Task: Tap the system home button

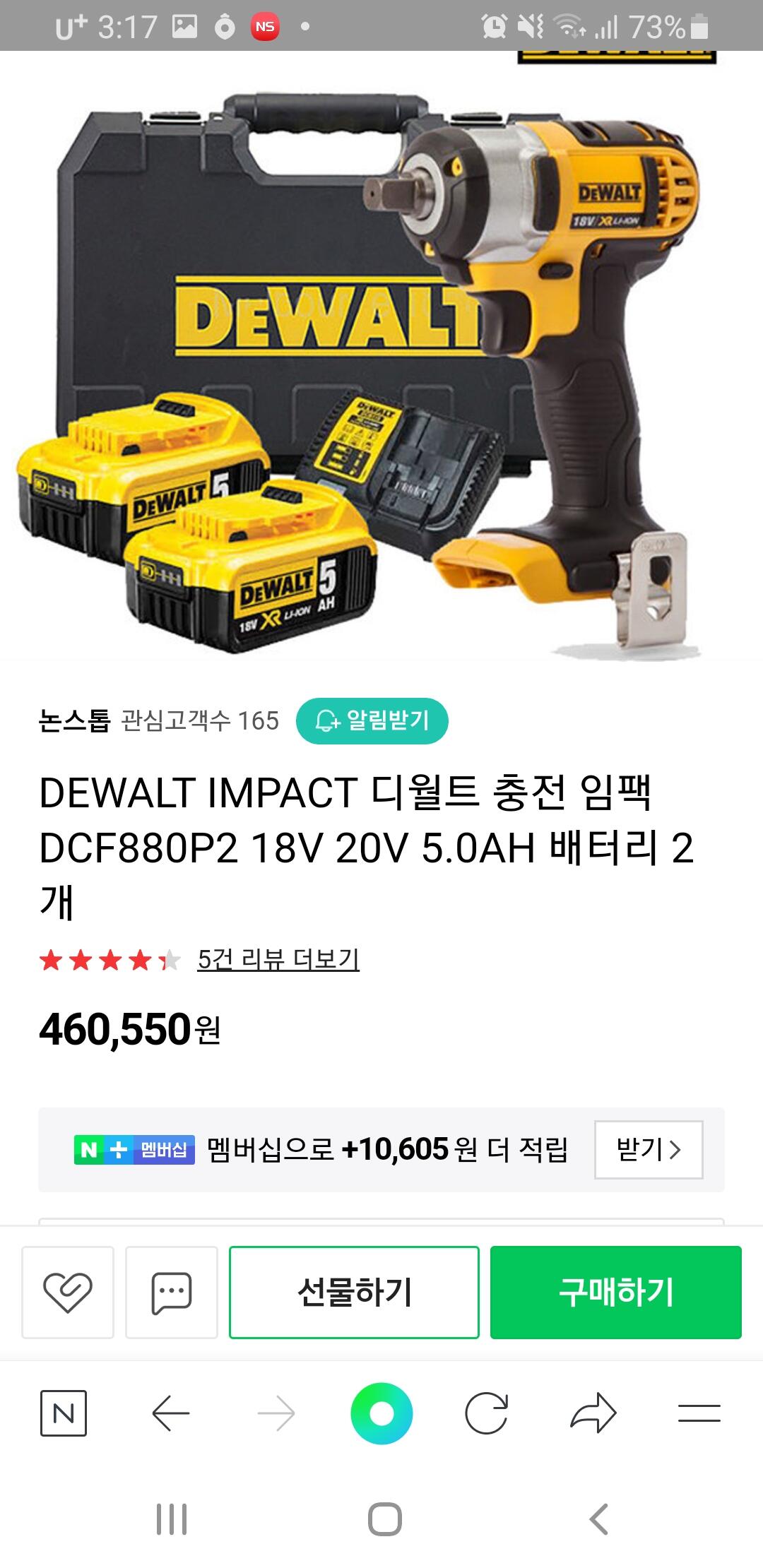Action: click(x=385, y=1519)
